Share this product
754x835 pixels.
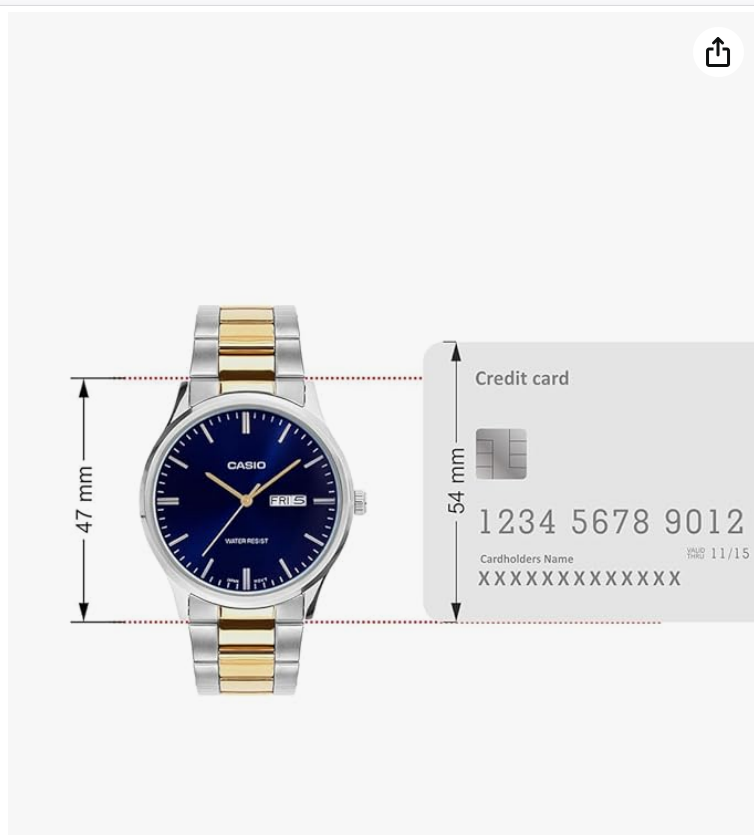pos(718,52)
